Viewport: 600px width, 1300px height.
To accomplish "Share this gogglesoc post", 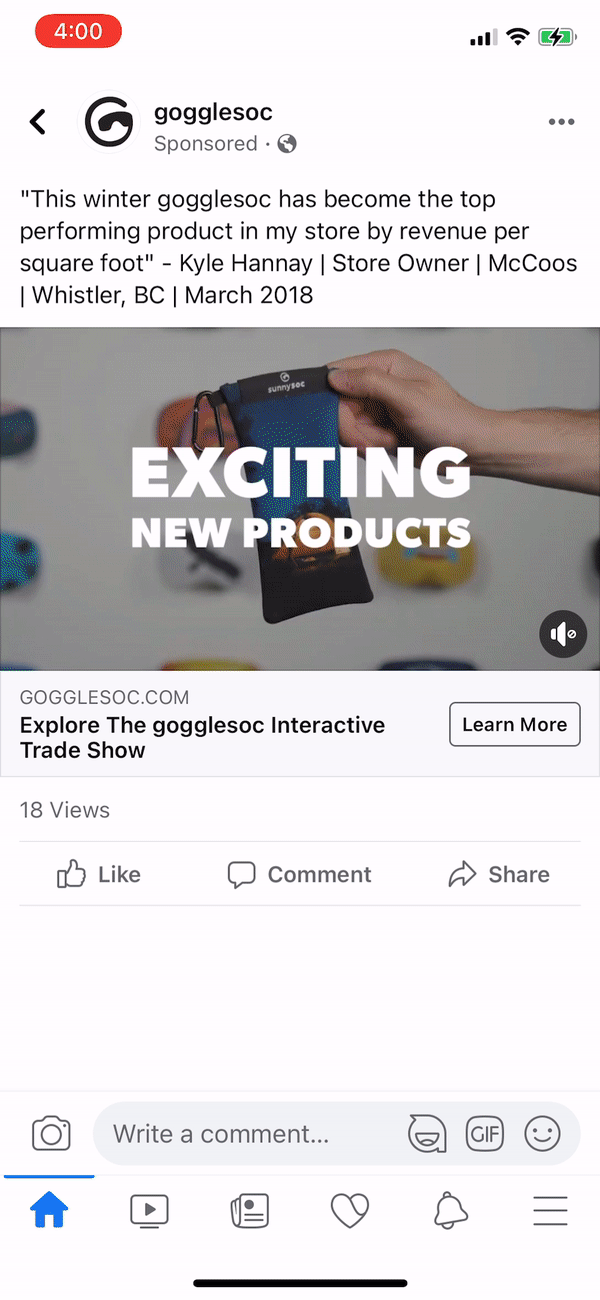I will point(499,874).
